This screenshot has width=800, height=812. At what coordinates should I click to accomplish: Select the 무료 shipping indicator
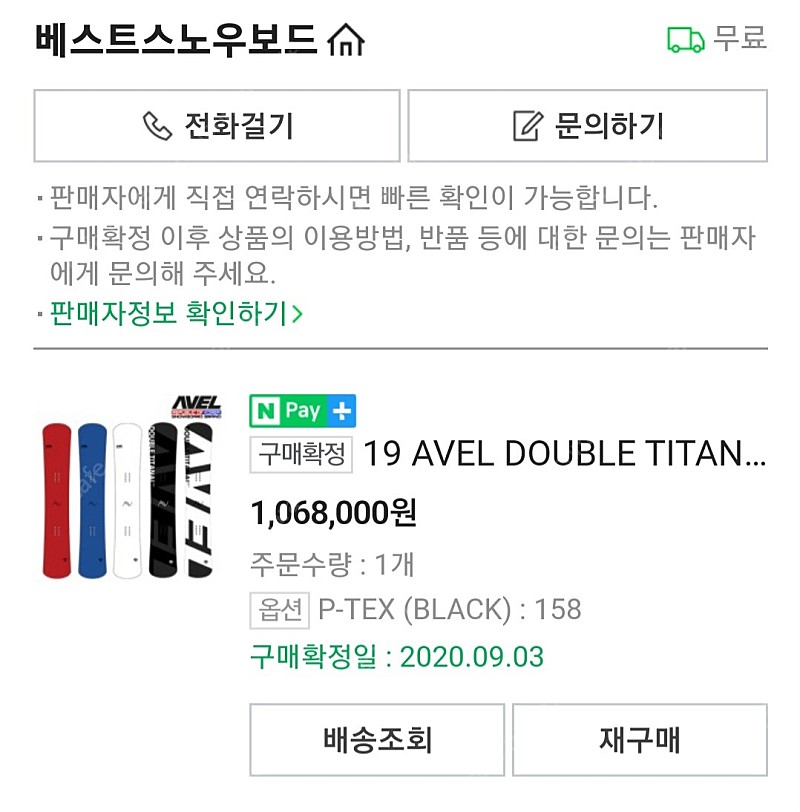740,39
